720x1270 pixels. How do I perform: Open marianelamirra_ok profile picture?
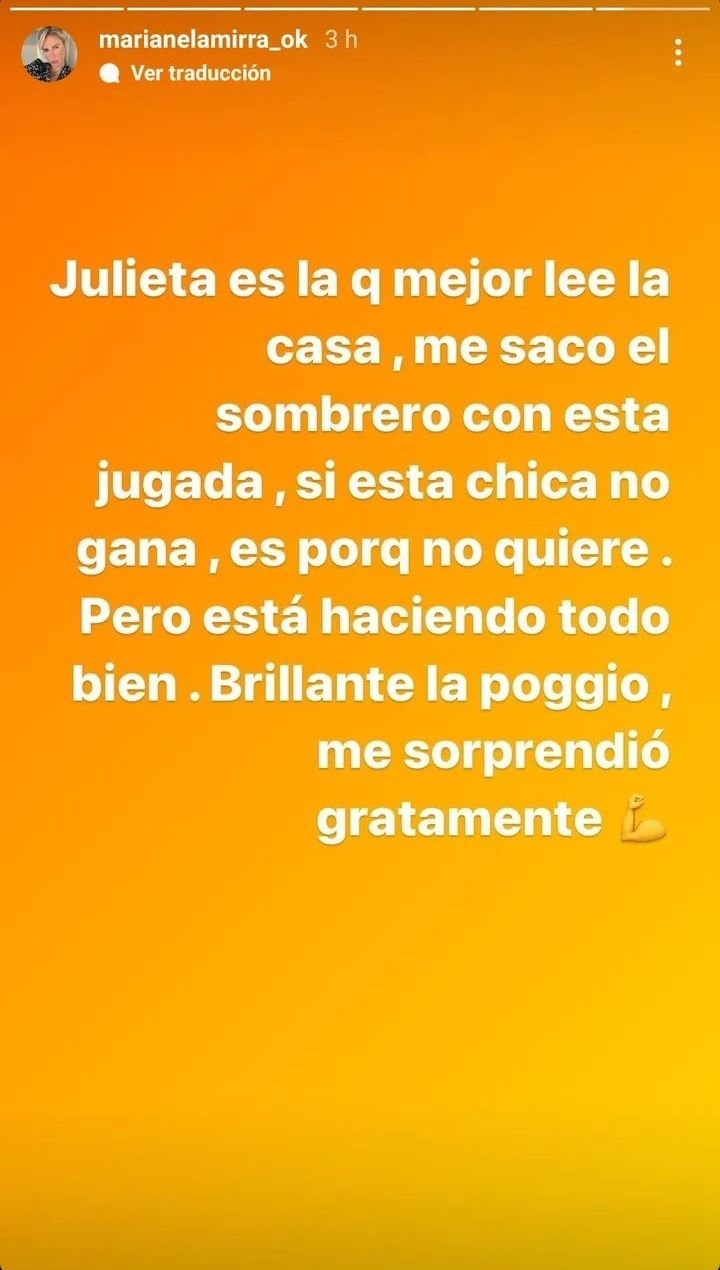pyautogui.click(x=49, y=54)
